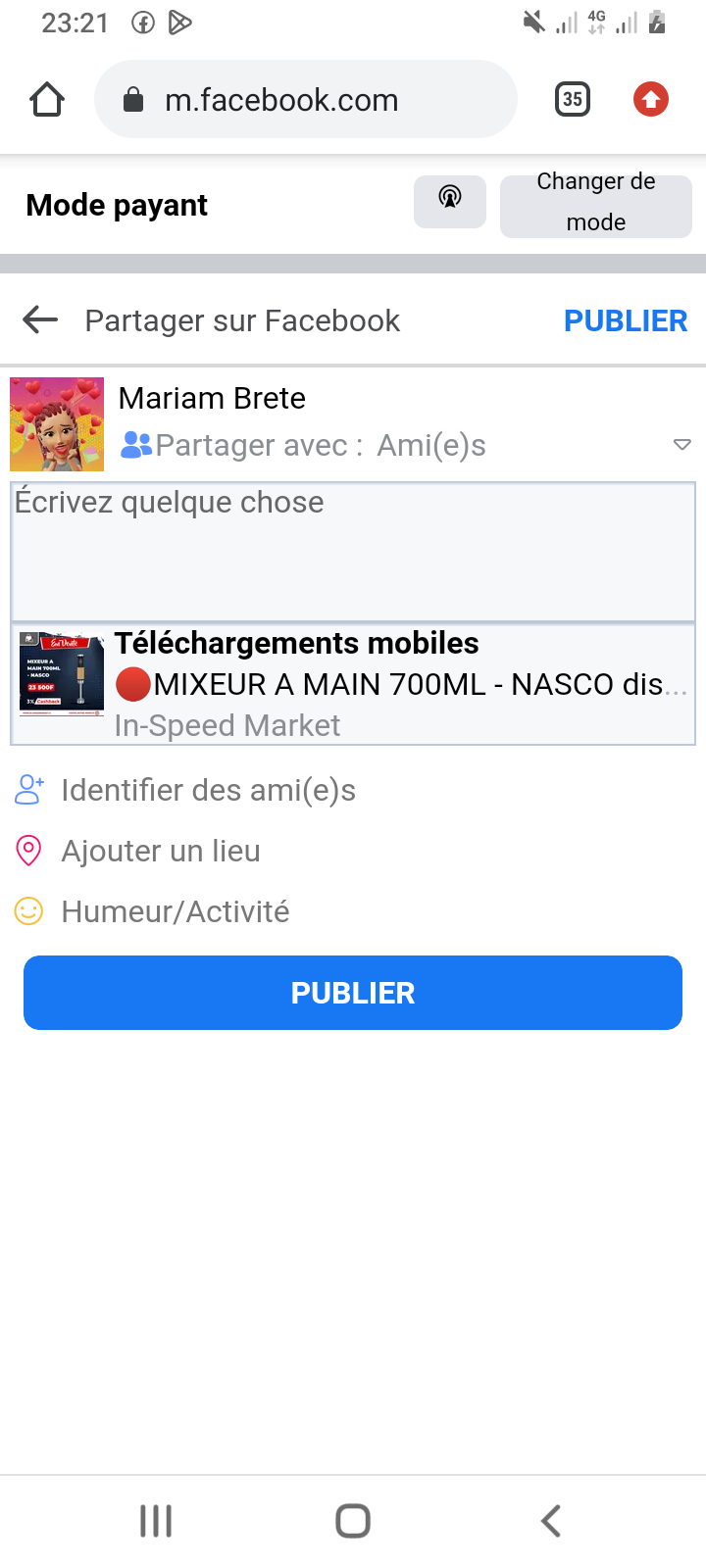Tap the m.facebook.com address bar
The height and width of the screenshot is (1568, 706).
(x=304, y=100)
